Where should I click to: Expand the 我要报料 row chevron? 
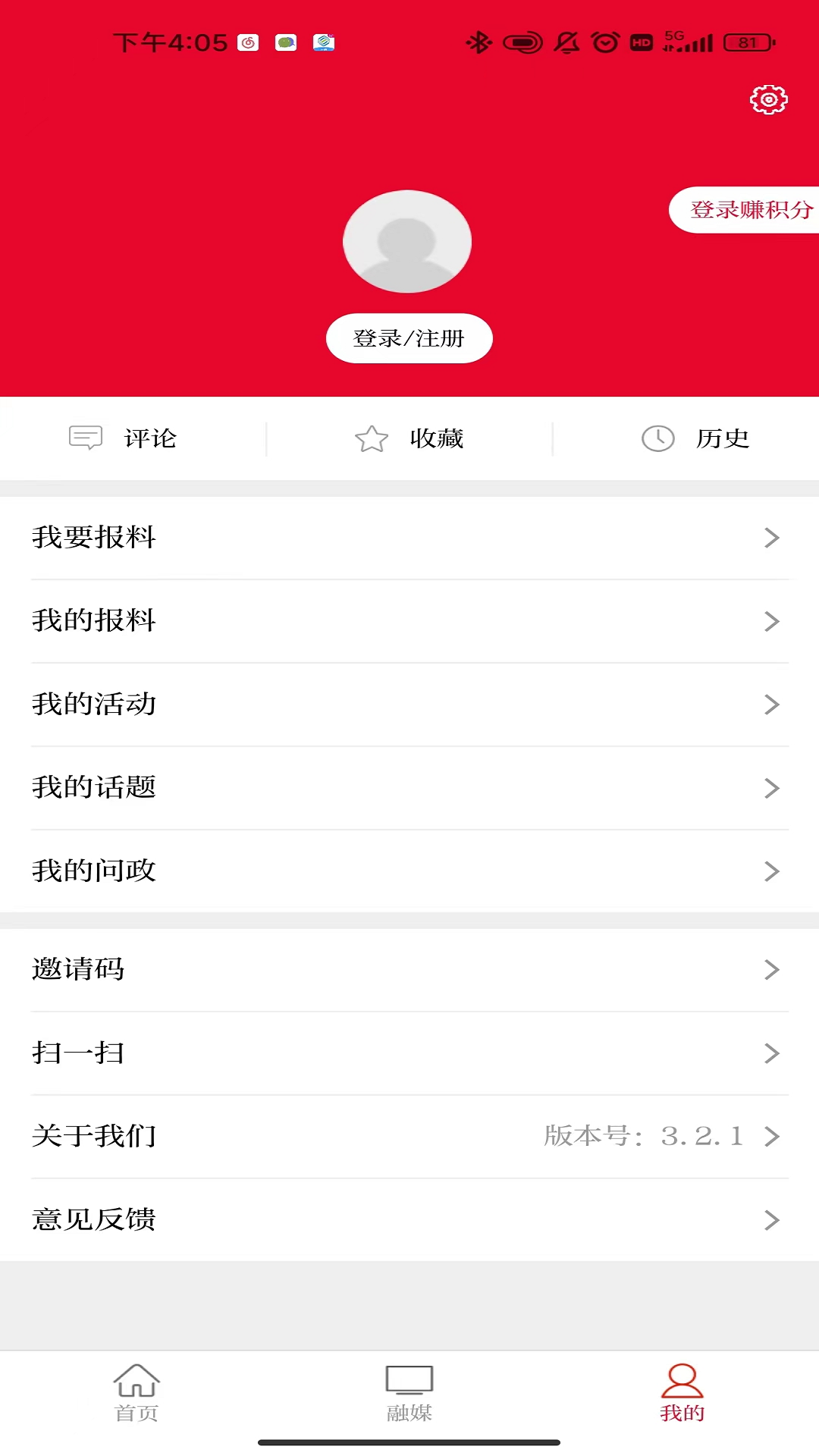[x=772, y=538]
